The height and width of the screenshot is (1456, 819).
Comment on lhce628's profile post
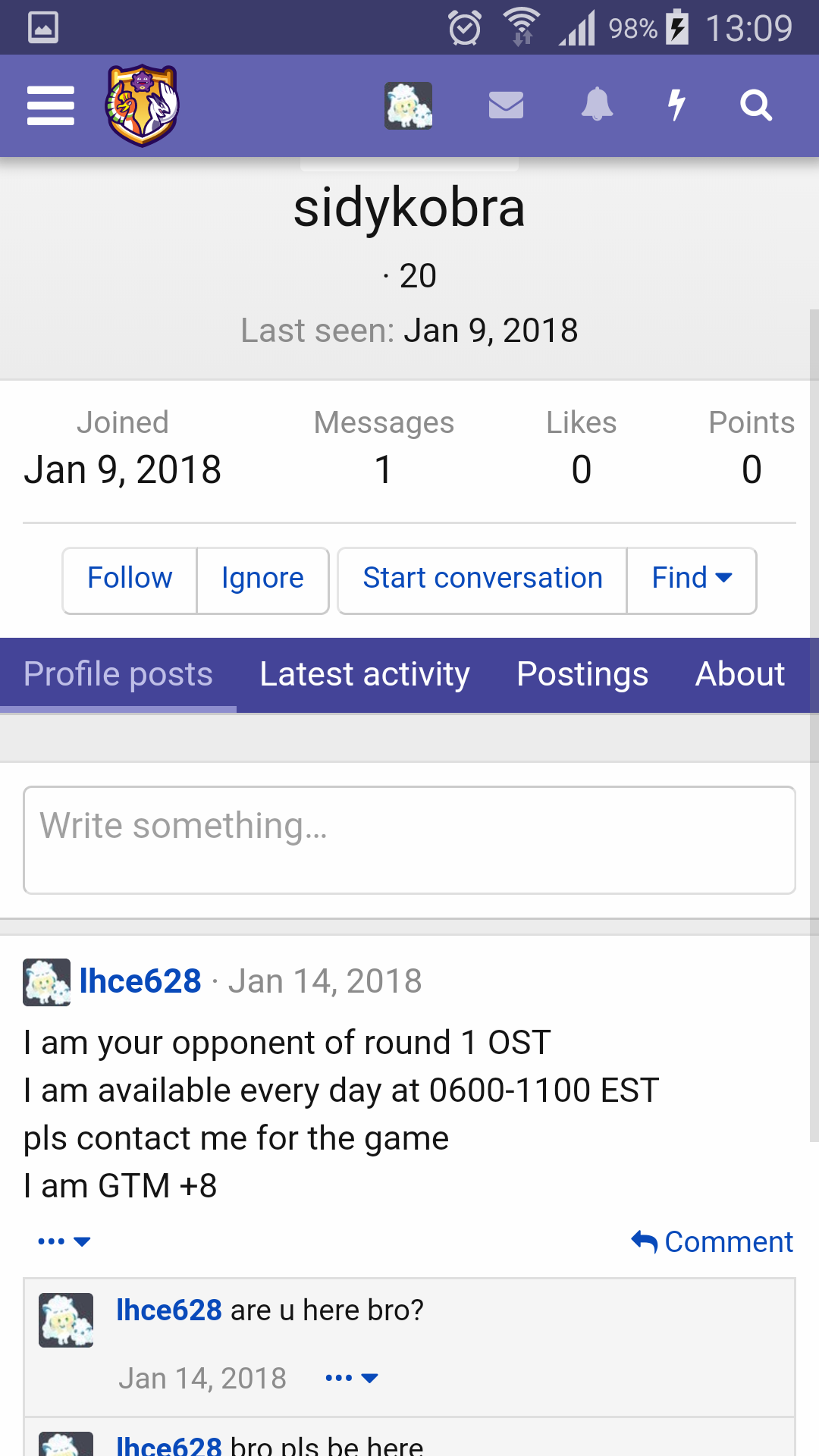(x=713, y=1242)
